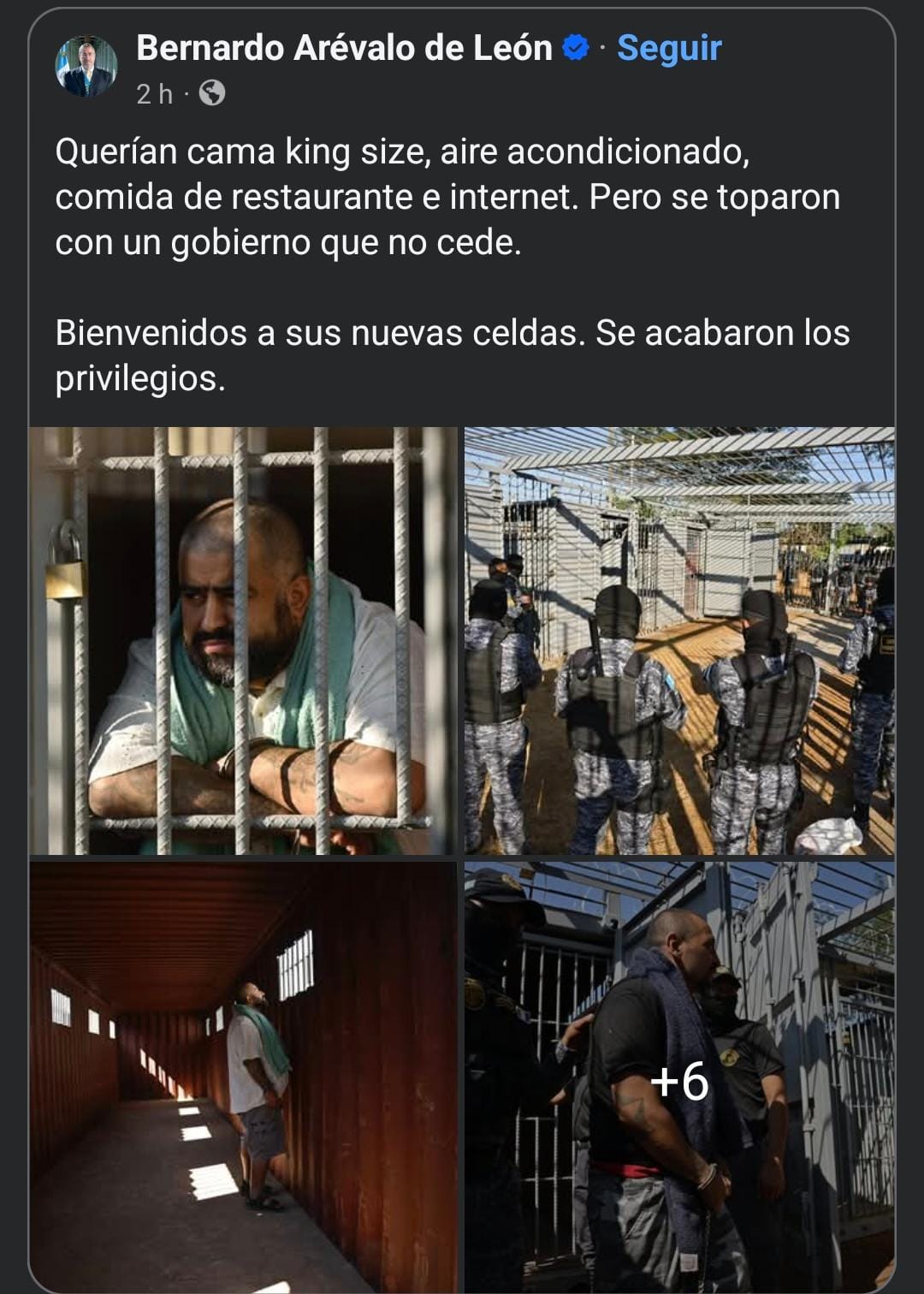Open photo of man behind cell bars

(243, 640)
